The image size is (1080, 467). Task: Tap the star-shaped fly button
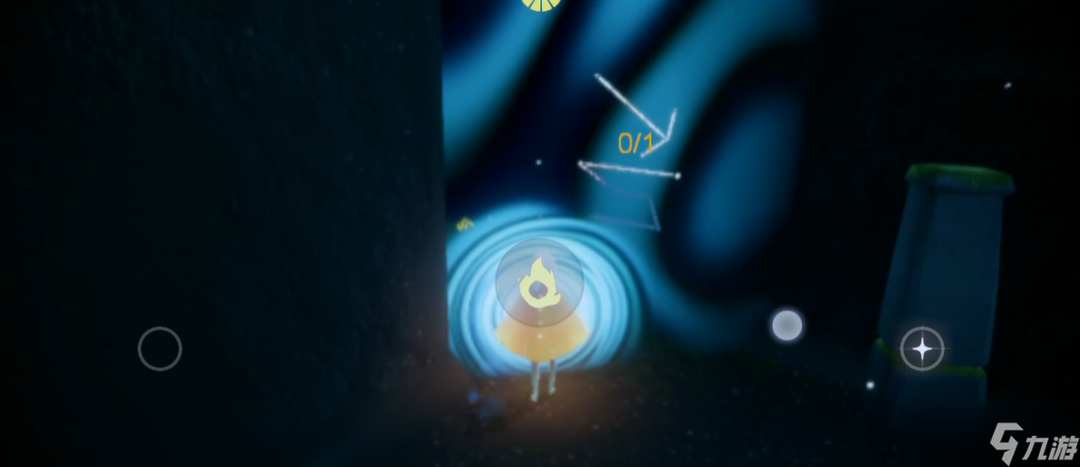pos(922,349)
